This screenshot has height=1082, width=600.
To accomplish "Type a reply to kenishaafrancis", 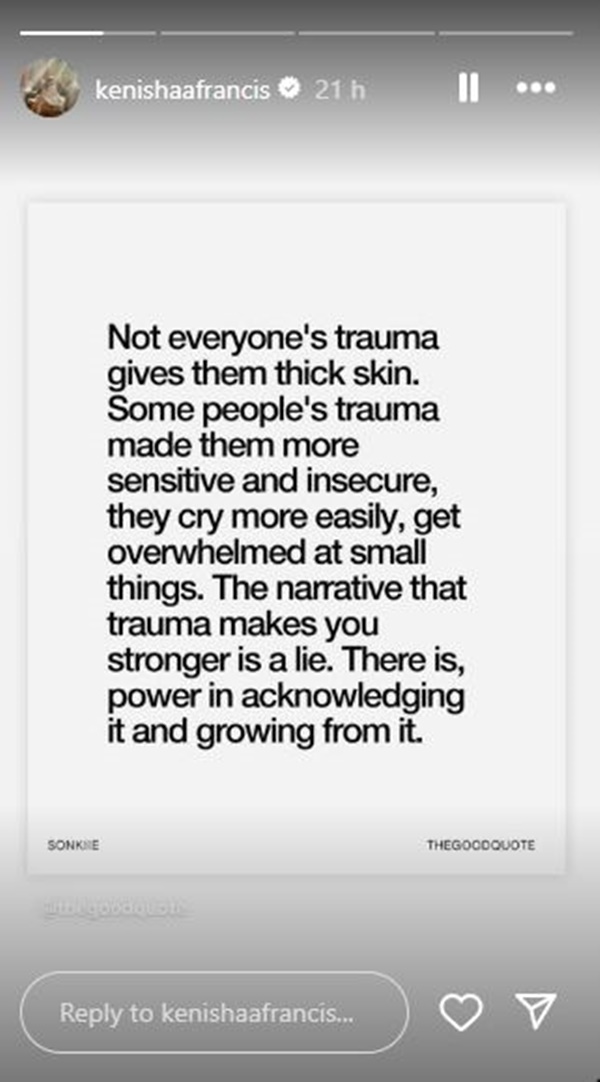I will tap(214, 1012).
